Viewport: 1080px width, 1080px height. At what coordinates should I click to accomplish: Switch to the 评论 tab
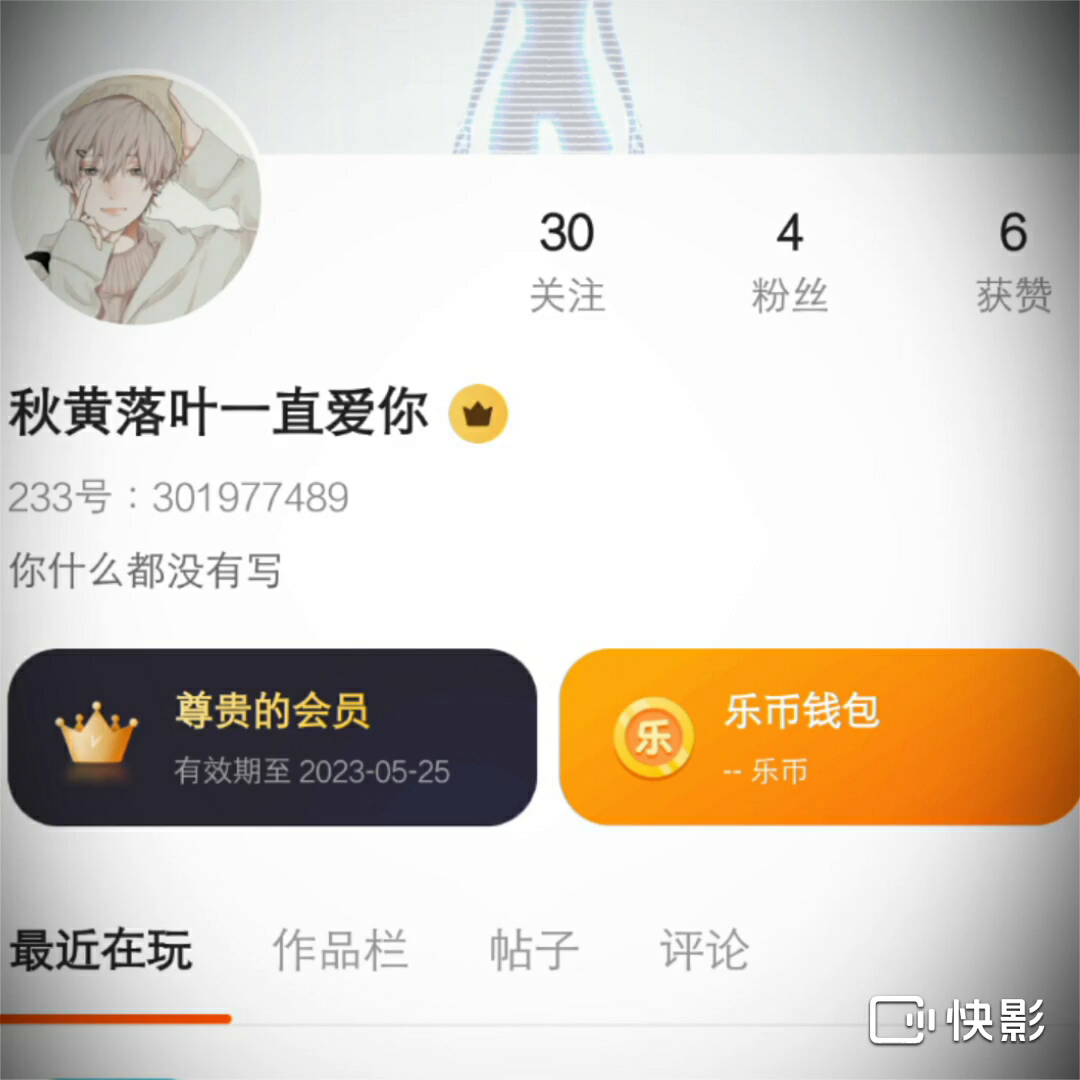(704, 950)
